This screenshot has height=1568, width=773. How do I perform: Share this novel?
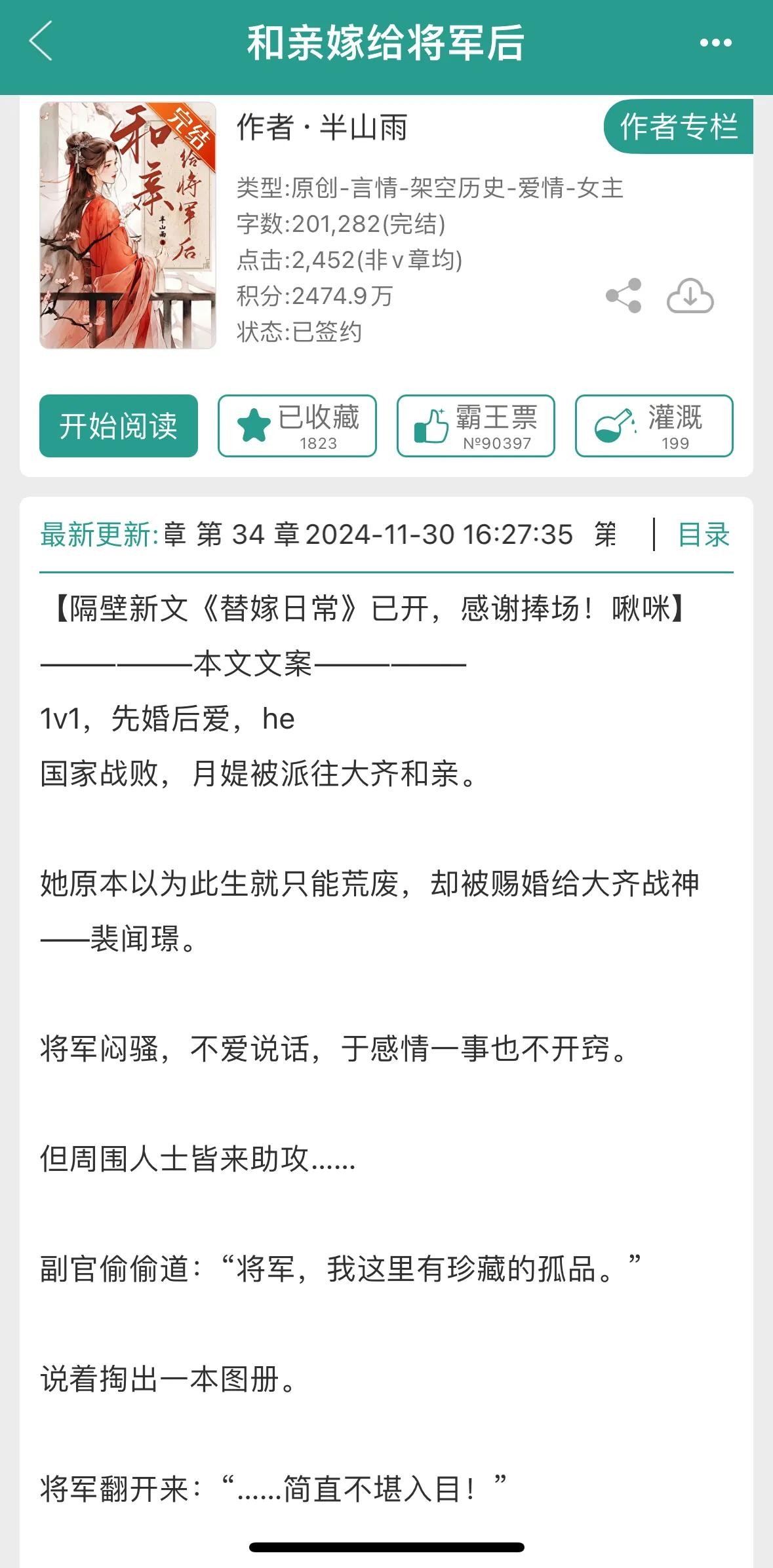tap(624, 296)
